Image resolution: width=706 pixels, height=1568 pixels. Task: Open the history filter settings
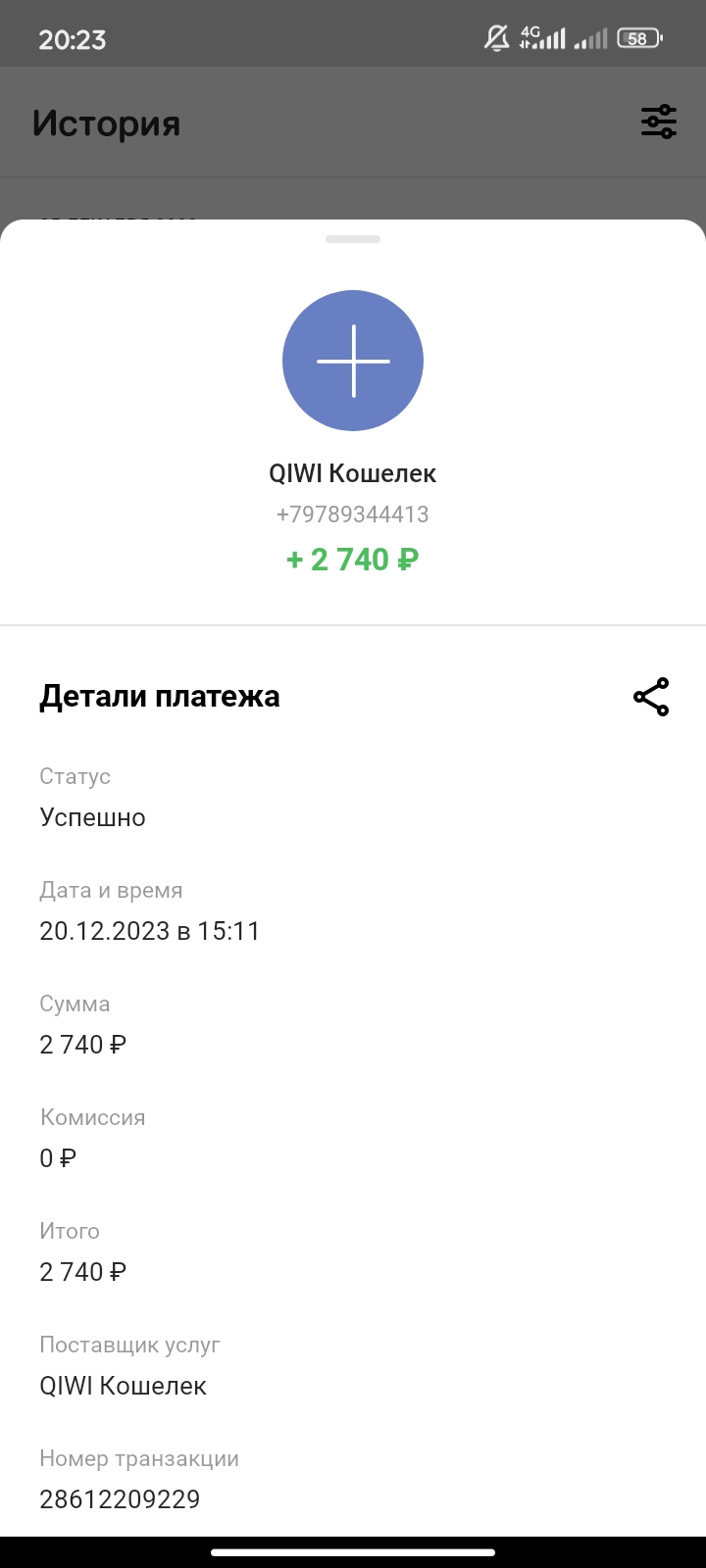(x=659, y=122)
